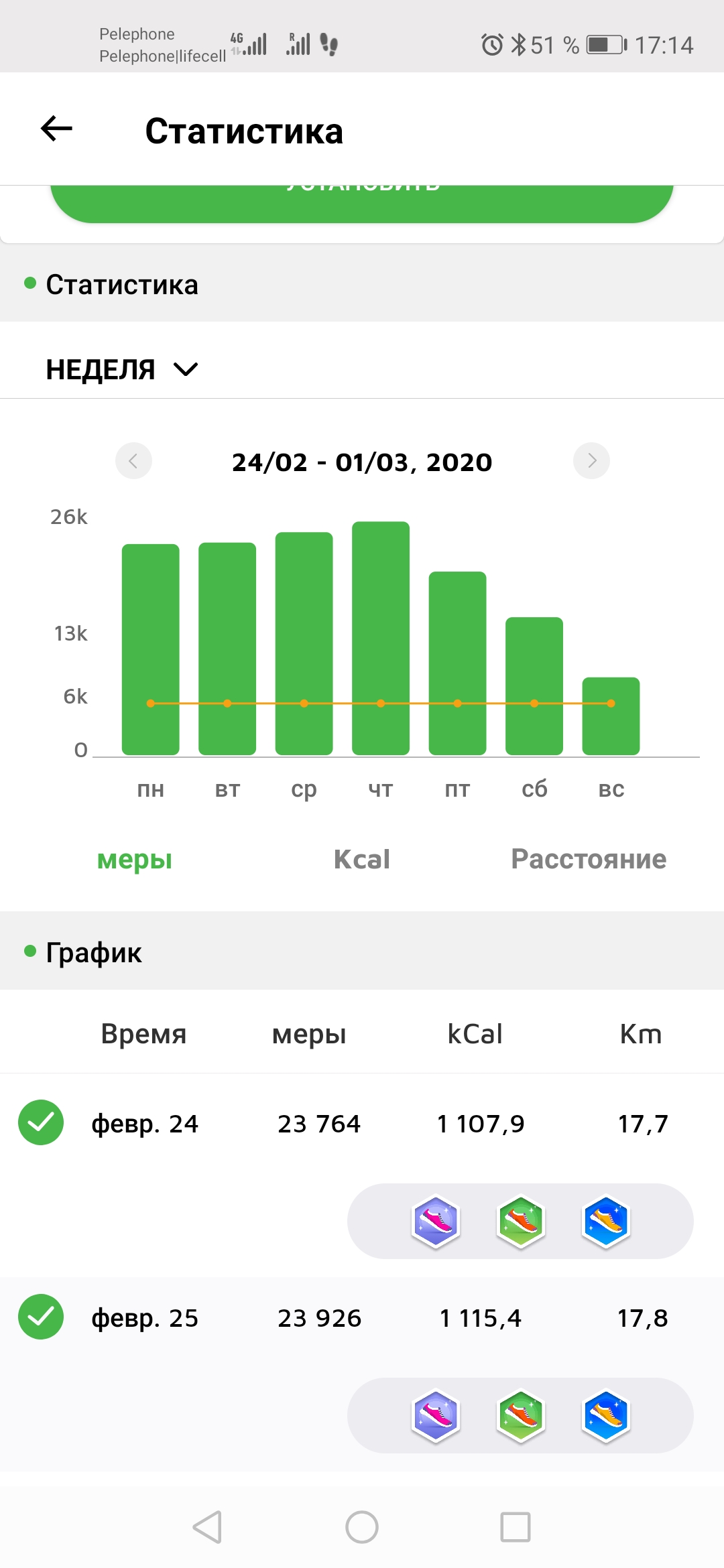This screenshot has width=724, height=1568.
Task: Open the pink sneaker badge for February 25
Action: point(434,1416)
